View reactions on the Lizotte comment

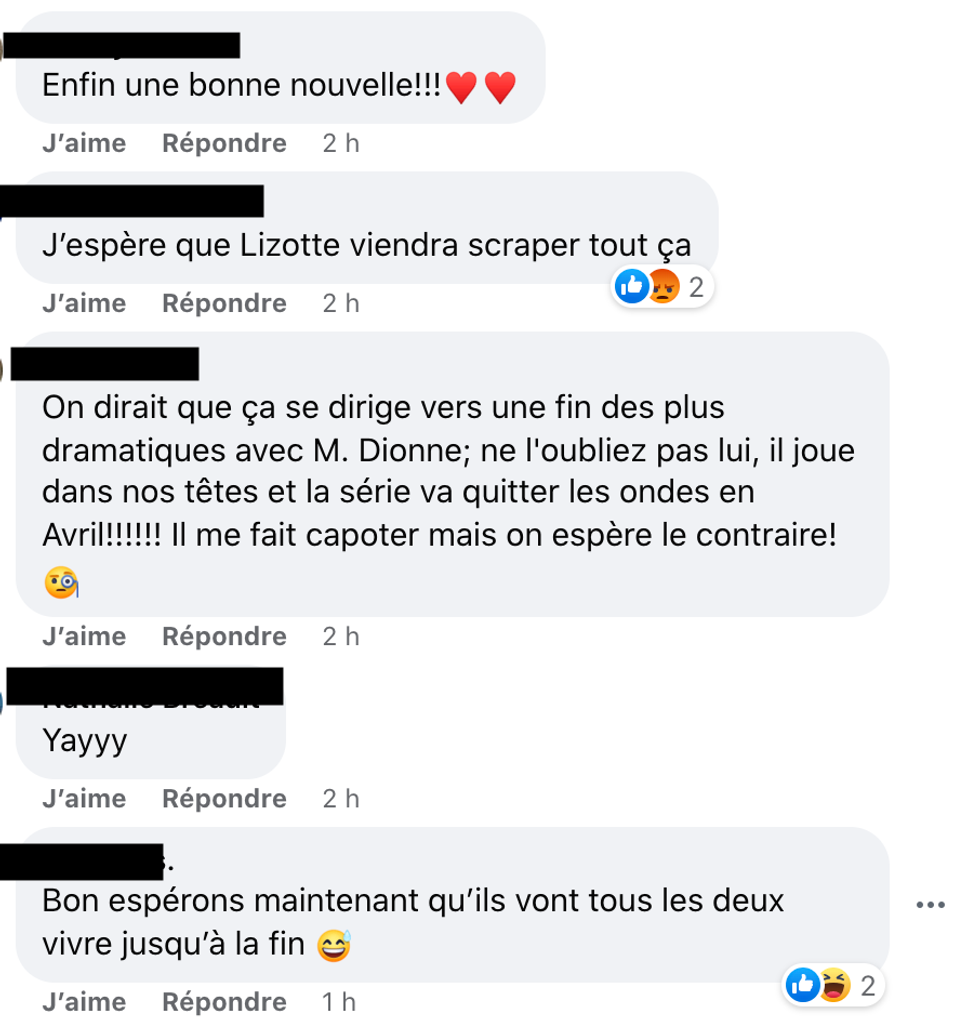[661, 288]
